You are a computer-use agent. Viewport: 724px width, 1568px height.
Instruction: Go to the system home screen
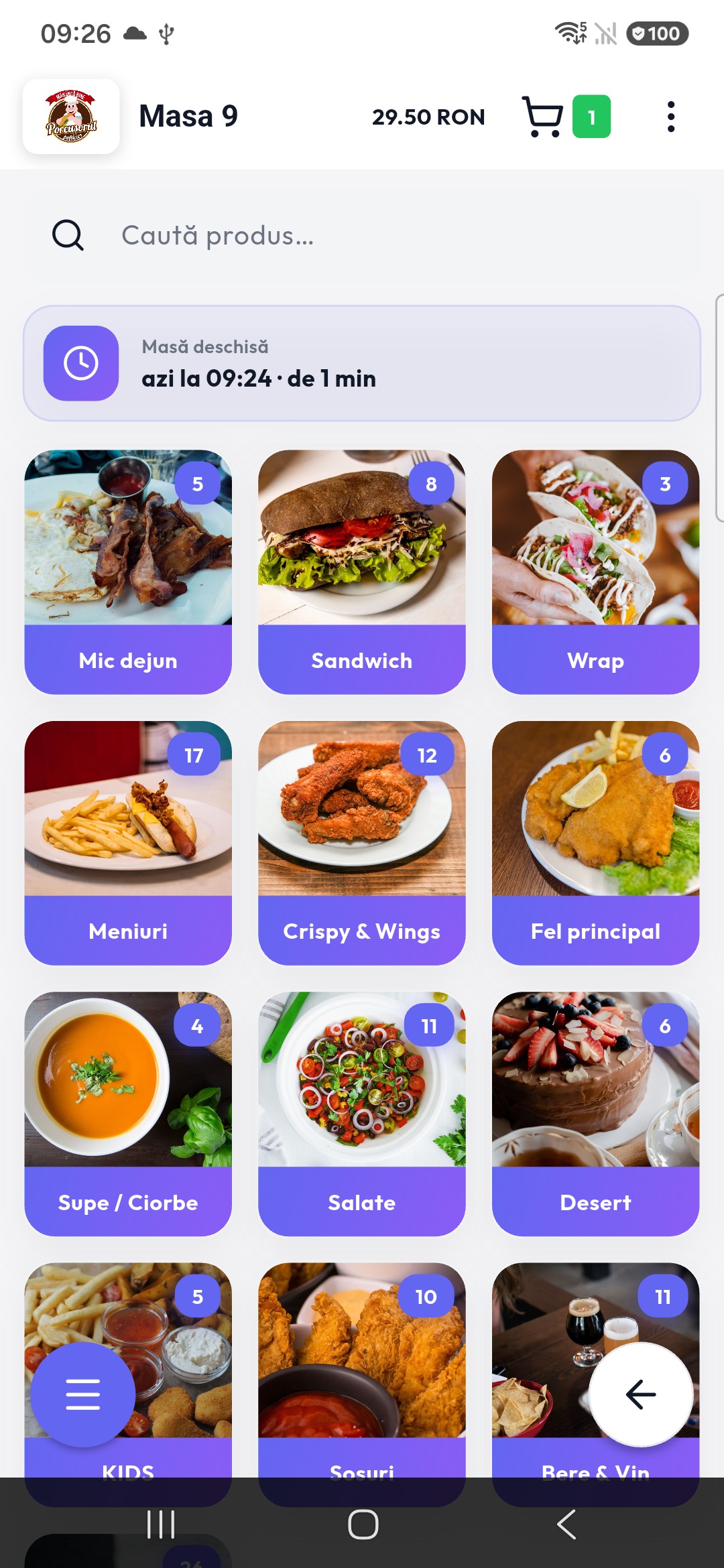363,1524
